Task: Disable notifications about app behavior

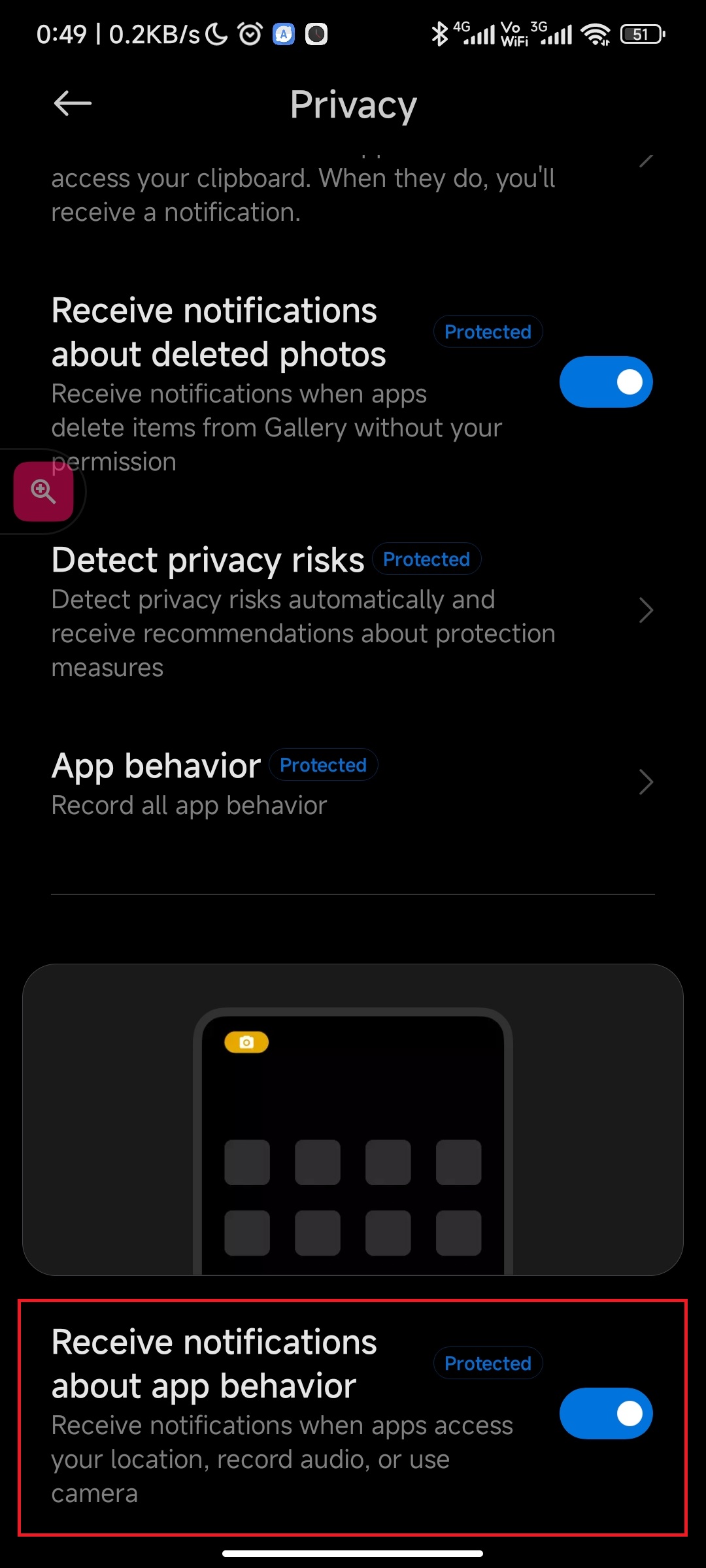Action: (606, 1413)
